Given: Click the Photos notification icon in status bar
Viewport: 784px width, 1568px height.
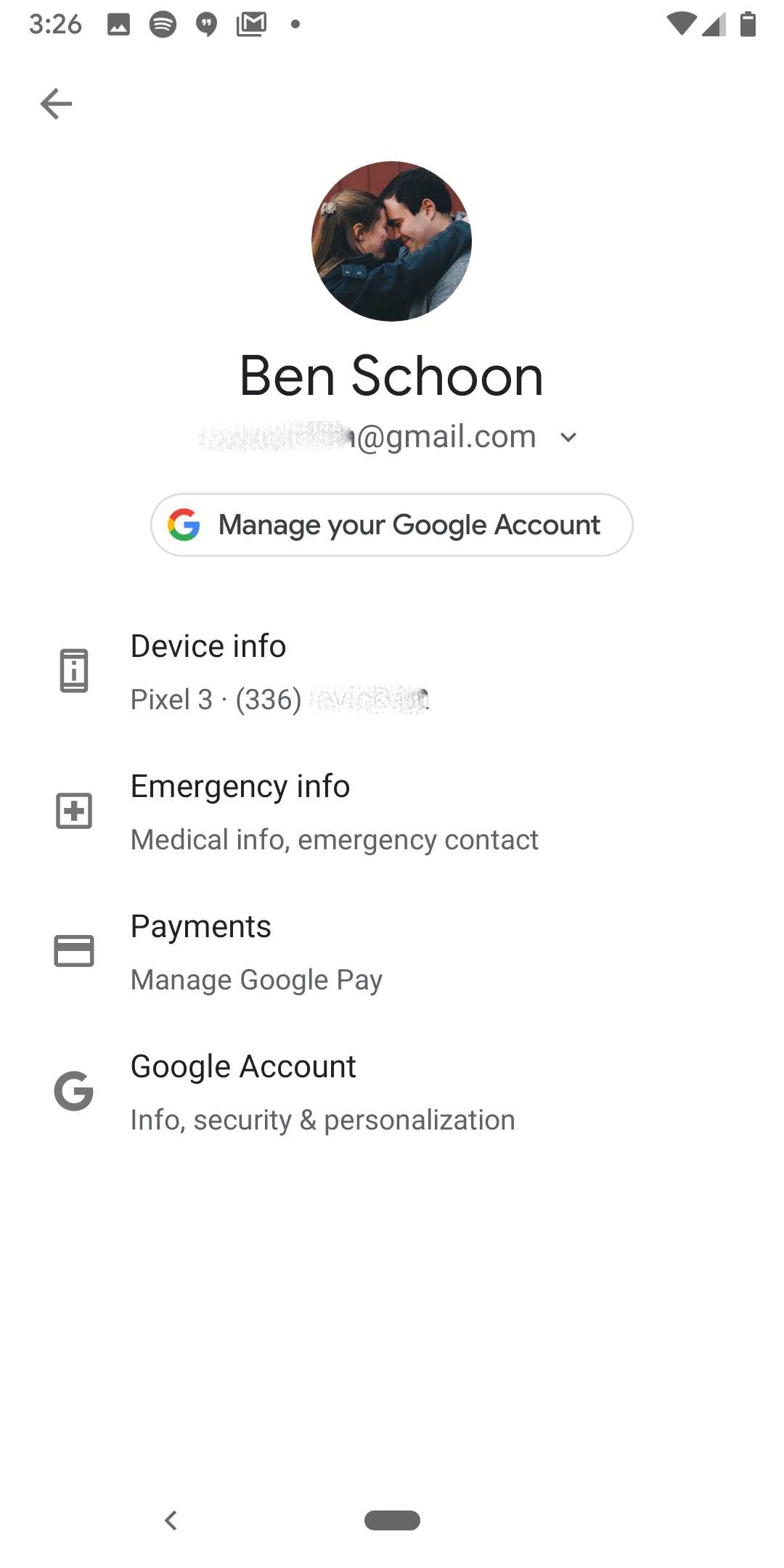Looking at the screenshot, I should pos(118,23).
